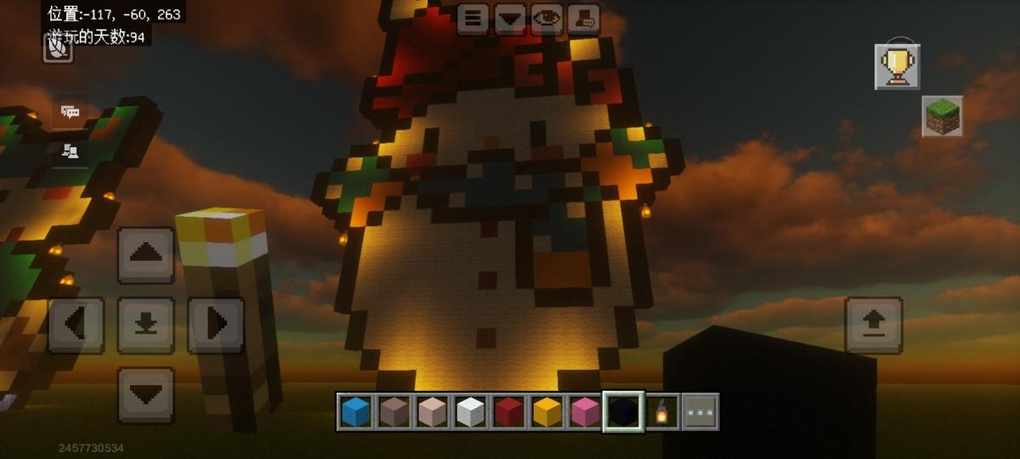The height and width of the screenshot is (459, 1020).
Task: Tap the jump button
Action: click(873, 324)
